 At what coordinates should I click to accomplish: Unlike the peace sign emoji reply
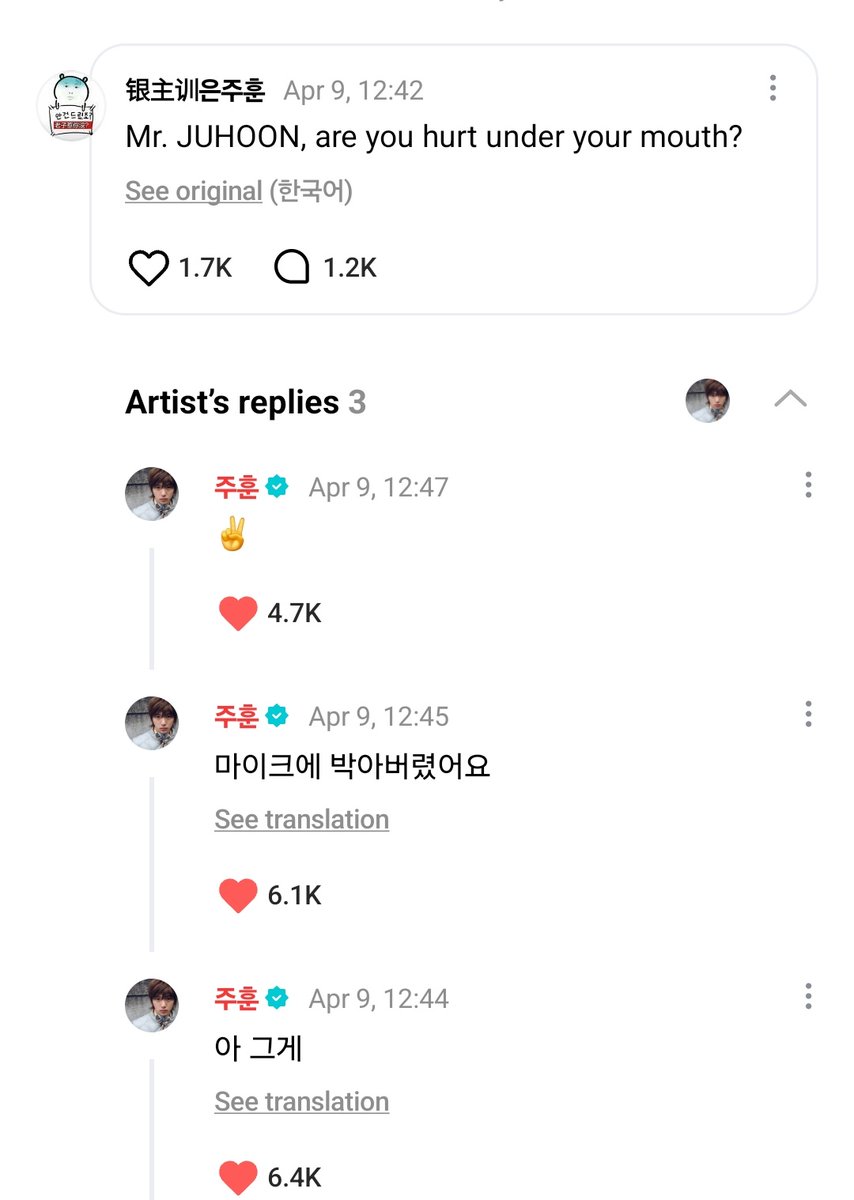pyautogui.click(x=238, y=613)
